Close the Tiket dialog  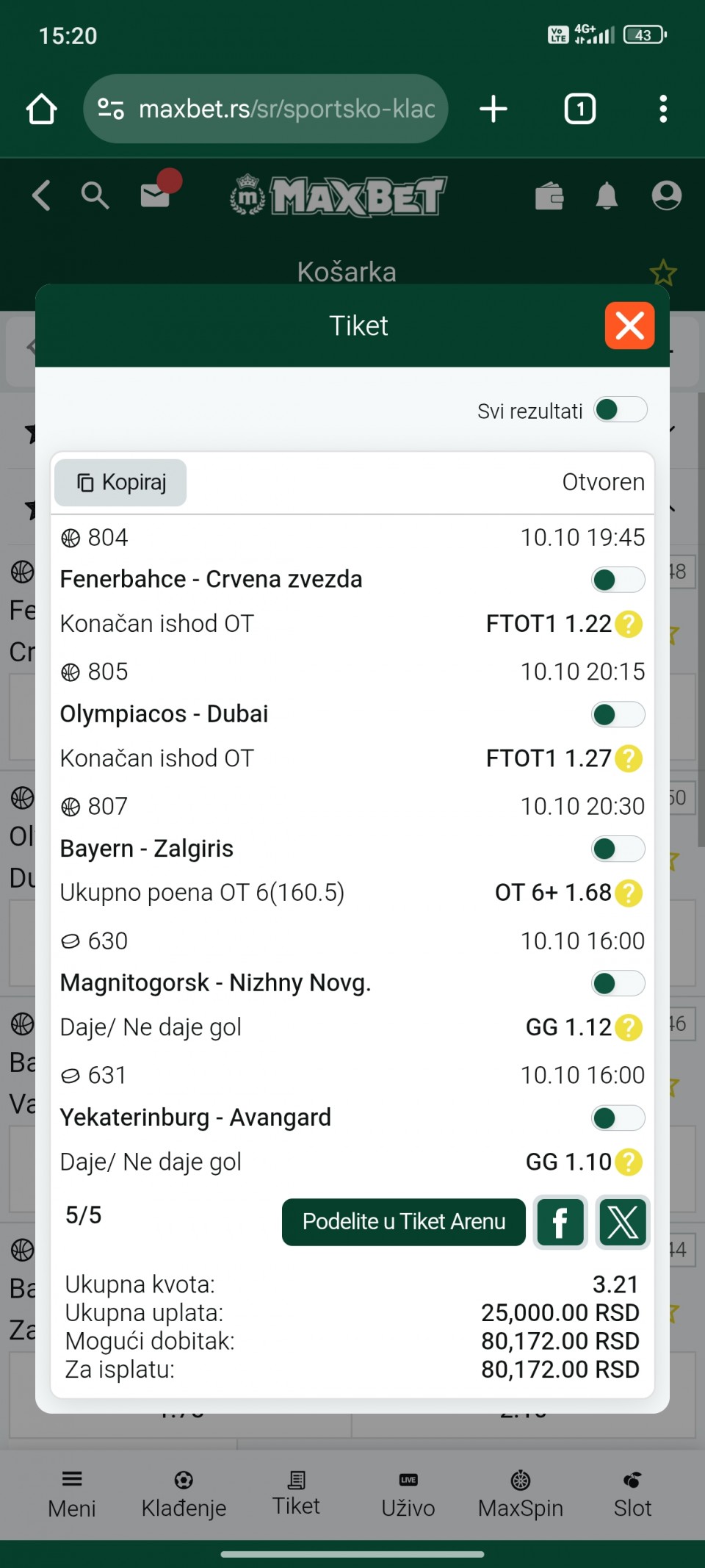pyautogui.click(x=629, y=326)
